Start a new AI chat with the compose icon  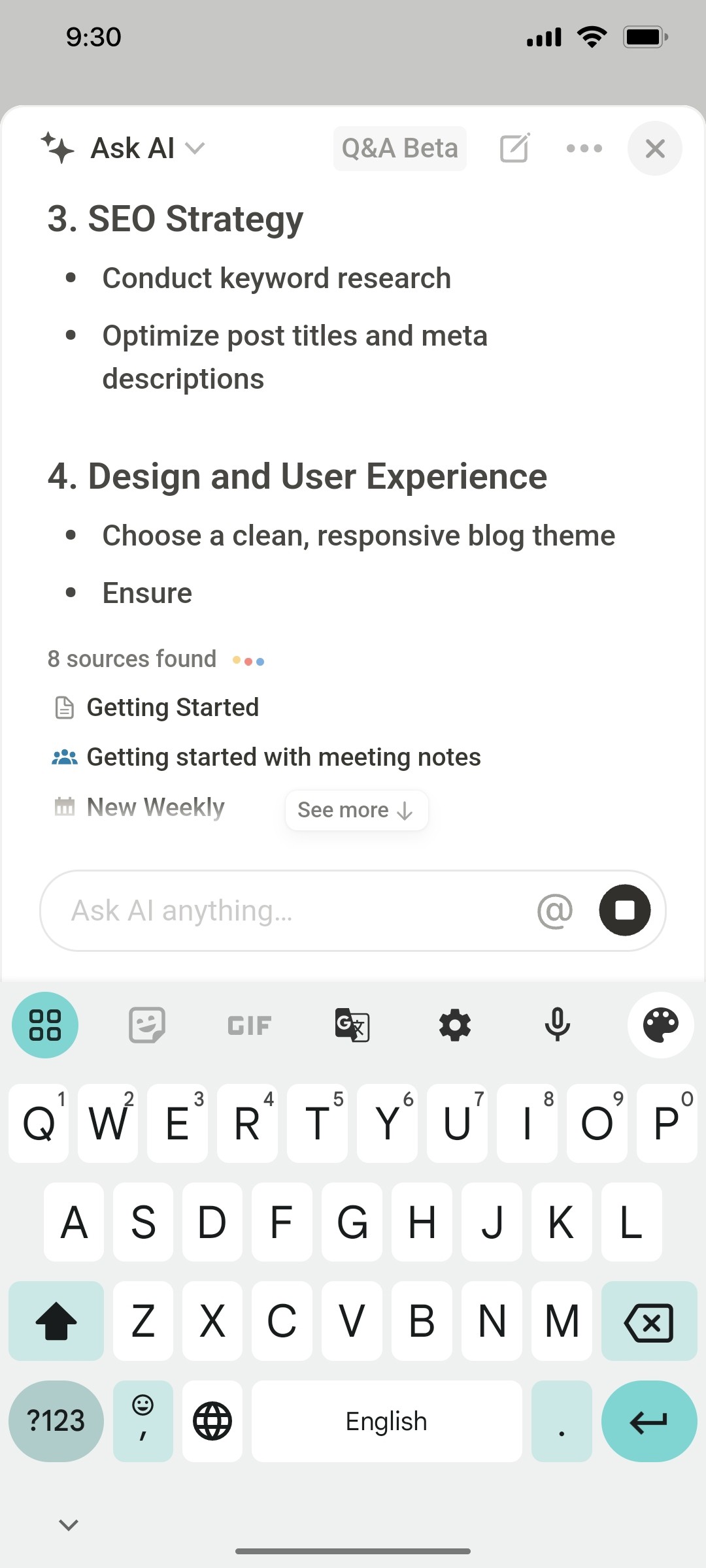[x=515, y=148]
